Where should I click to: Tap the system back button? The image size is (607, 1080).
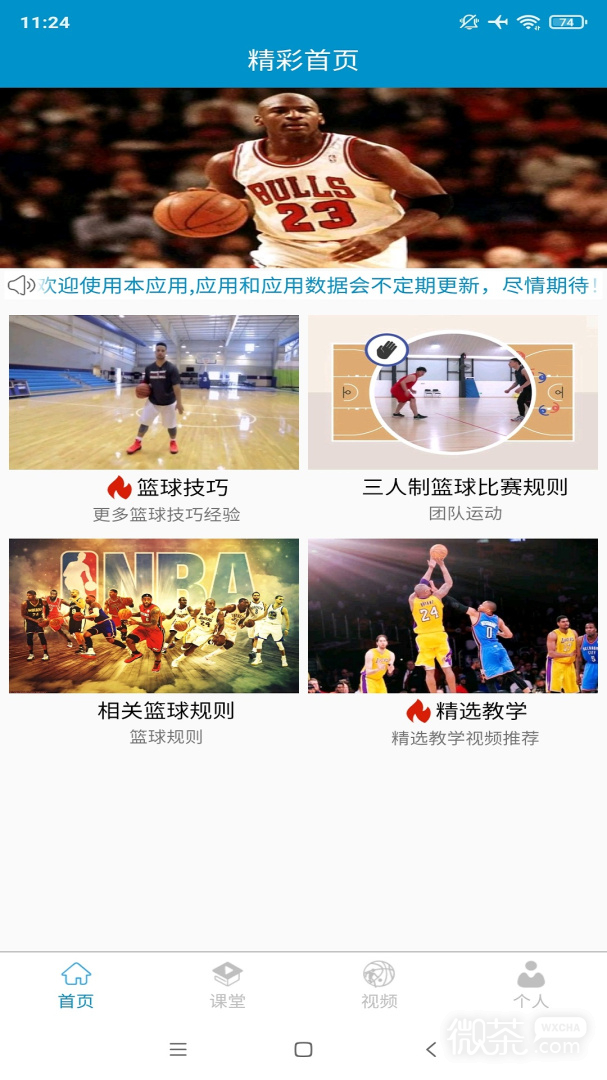(431, 1049)
